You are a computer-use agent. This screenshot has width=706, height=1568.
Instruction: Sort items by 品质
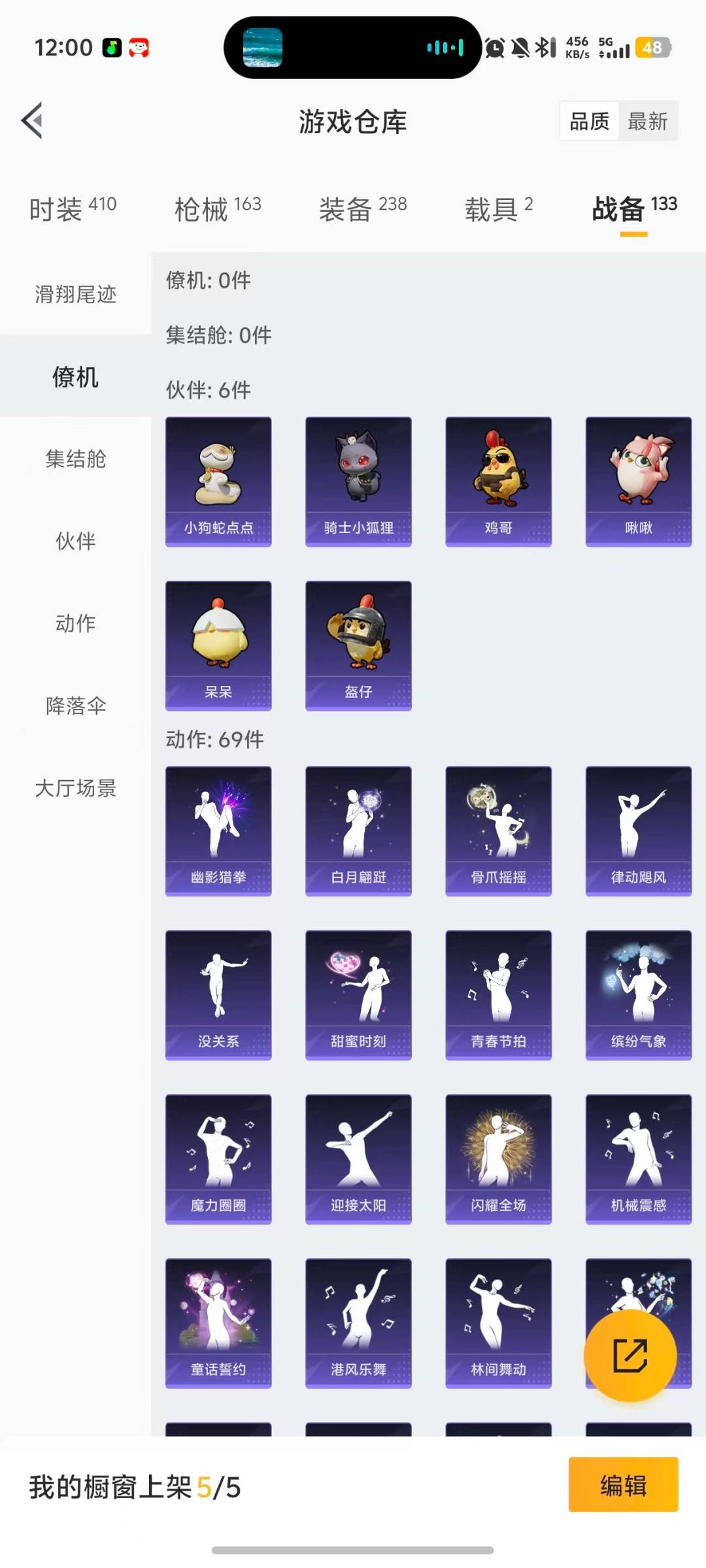589,122
